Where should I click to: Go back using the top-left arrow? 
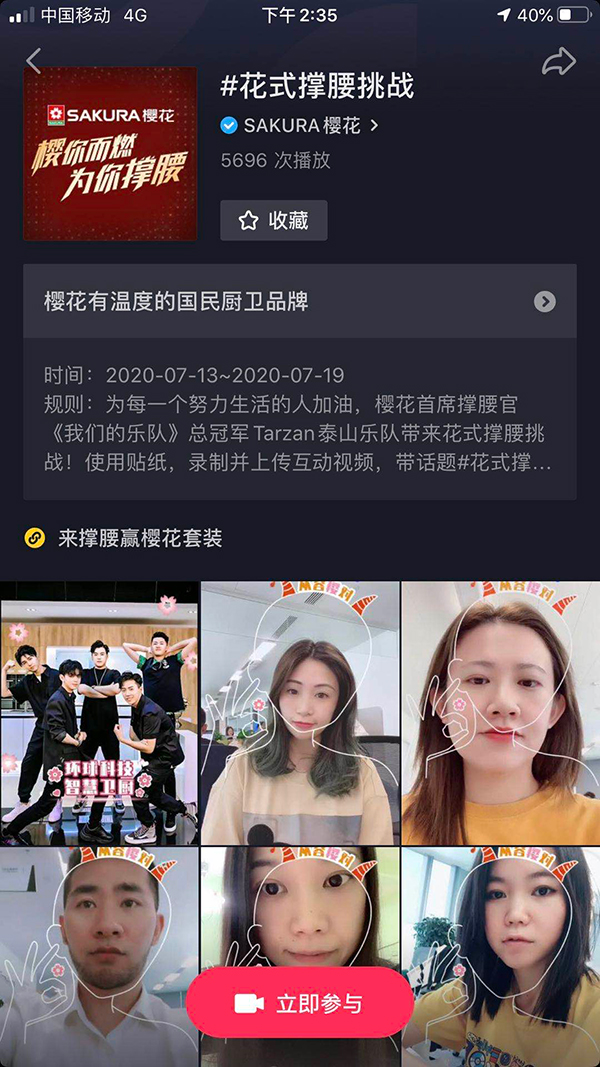(33, 61)
